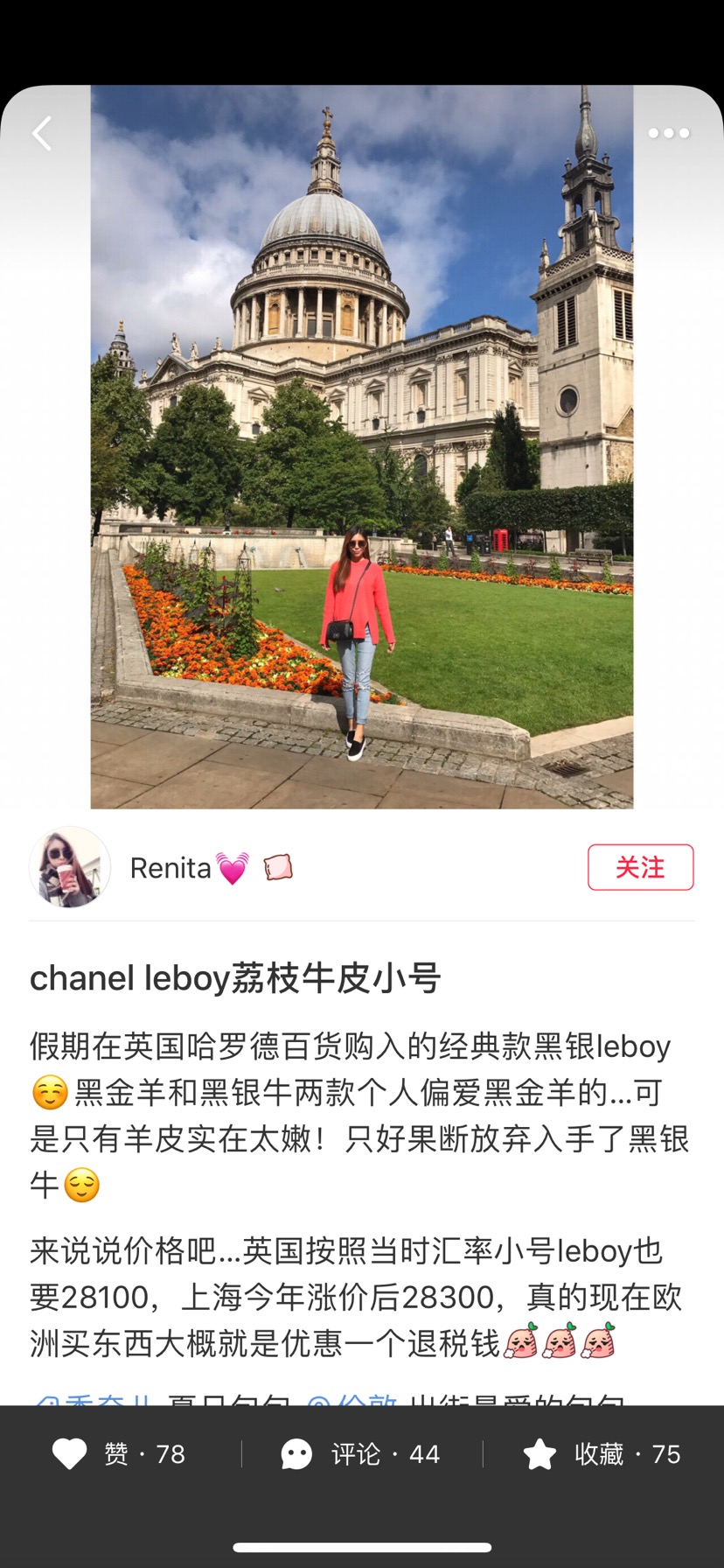Go back using the top-left arrow

(42, 134)
